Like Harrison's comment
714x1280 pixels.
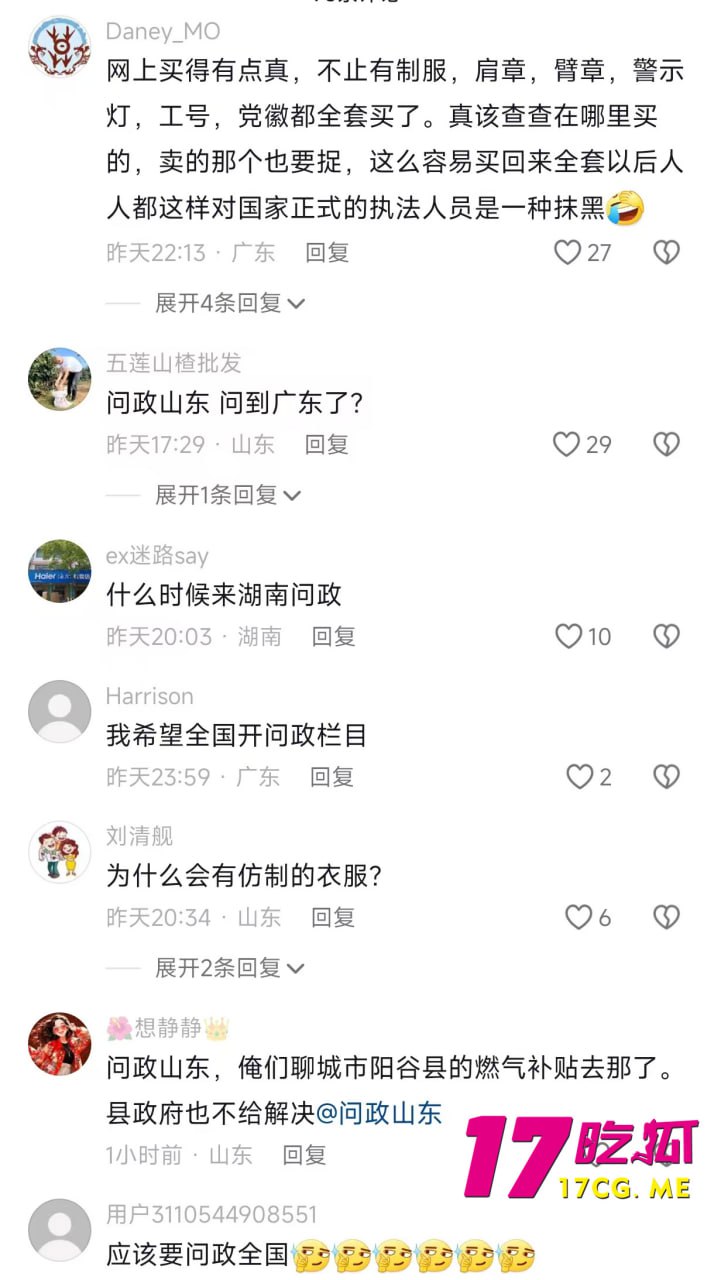click(x=580, y=777)
